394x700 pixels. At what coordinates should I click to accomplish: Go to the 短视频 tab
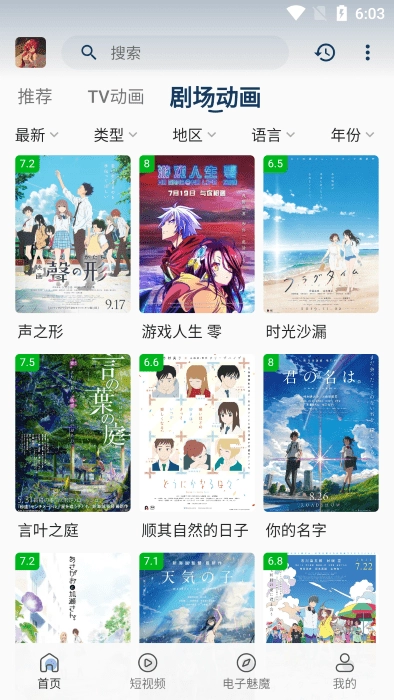148,671
